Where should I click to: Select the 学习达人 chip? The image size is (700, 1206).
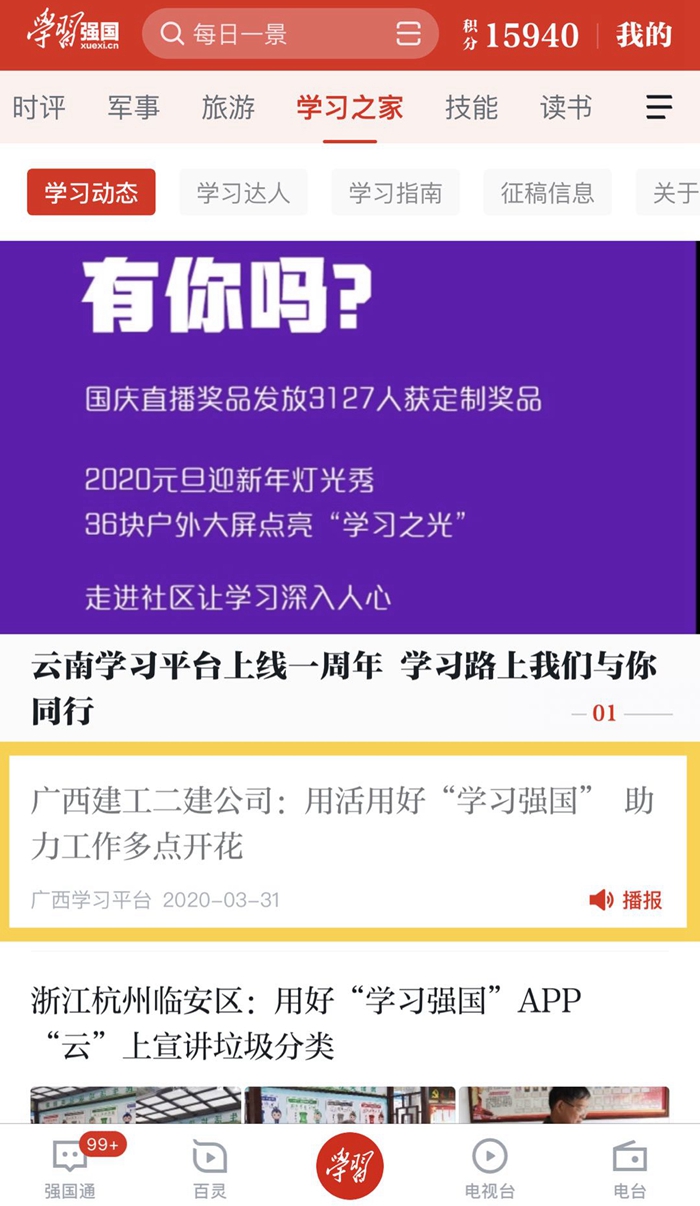[243, 193]
